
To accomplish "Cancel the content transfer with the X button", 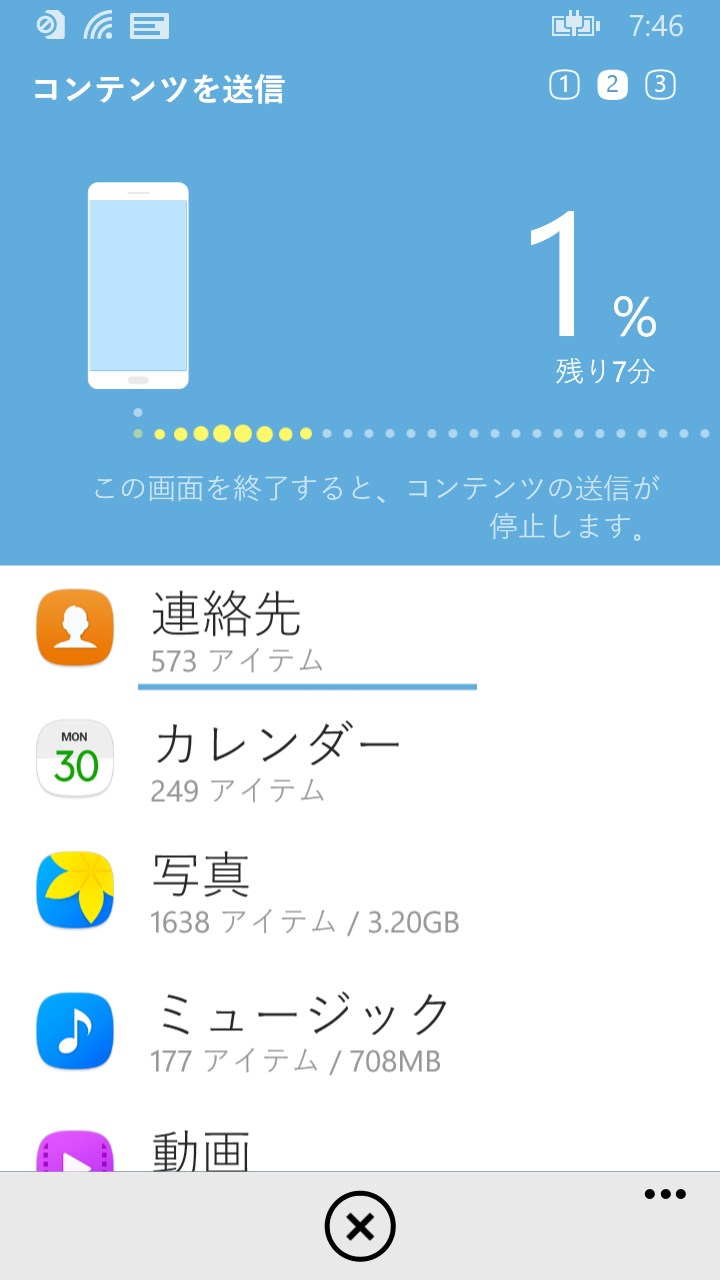I will pos(360,1226).
